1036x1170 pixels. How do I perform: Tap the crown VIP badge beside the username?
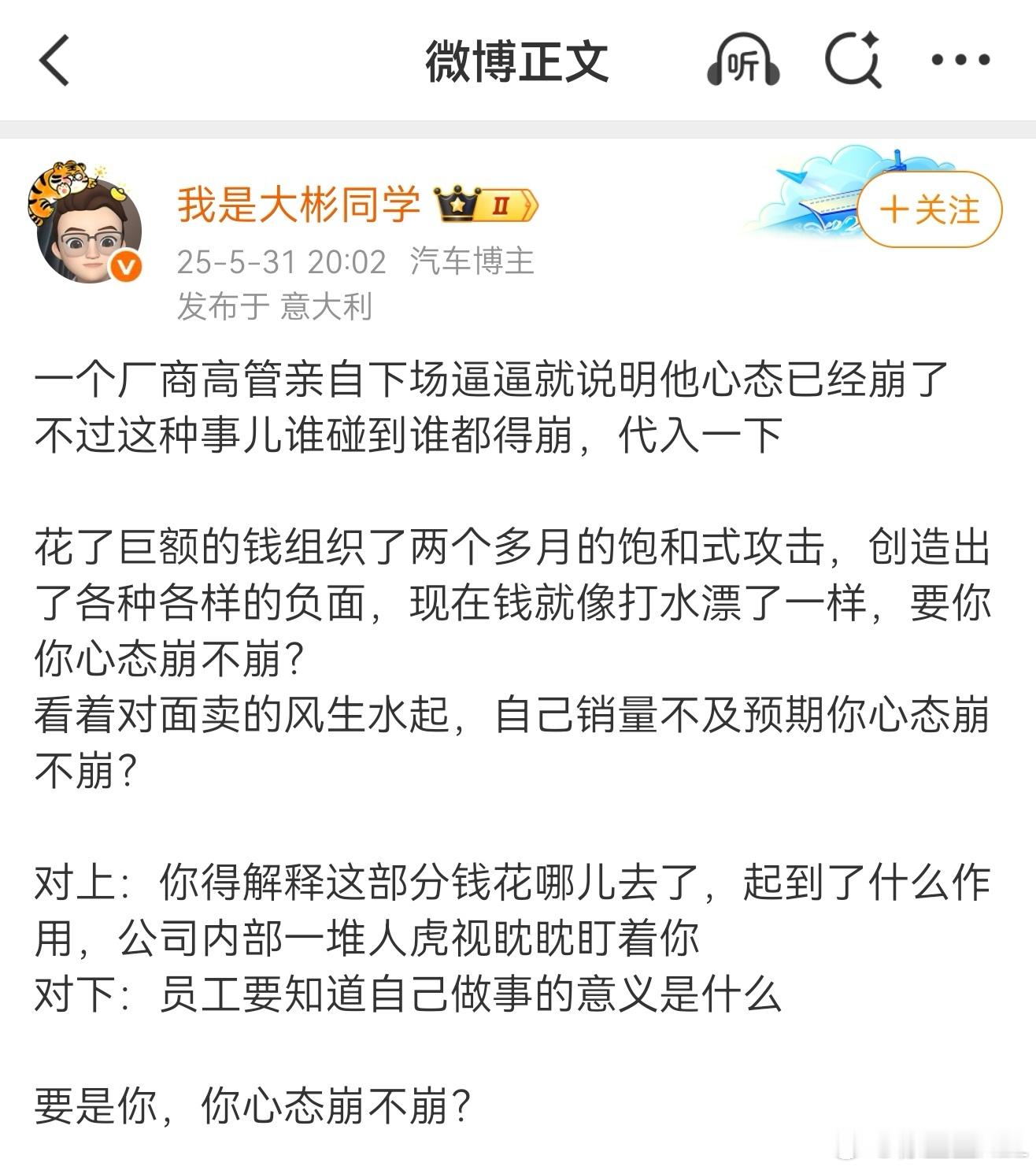point(457,203)
